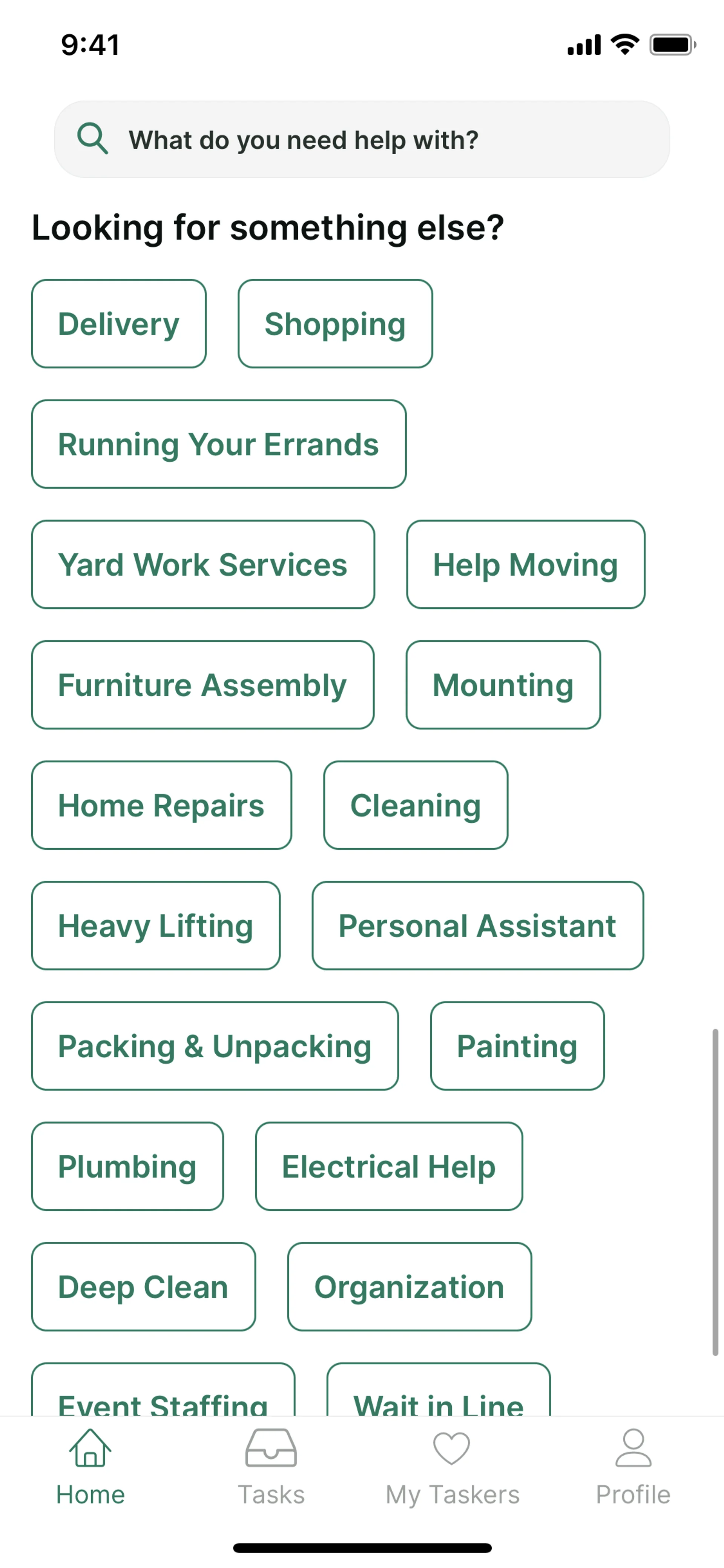Open the Profile tab
Image resolution: width=724 pixels, height=1568 pixels.
633,1467
